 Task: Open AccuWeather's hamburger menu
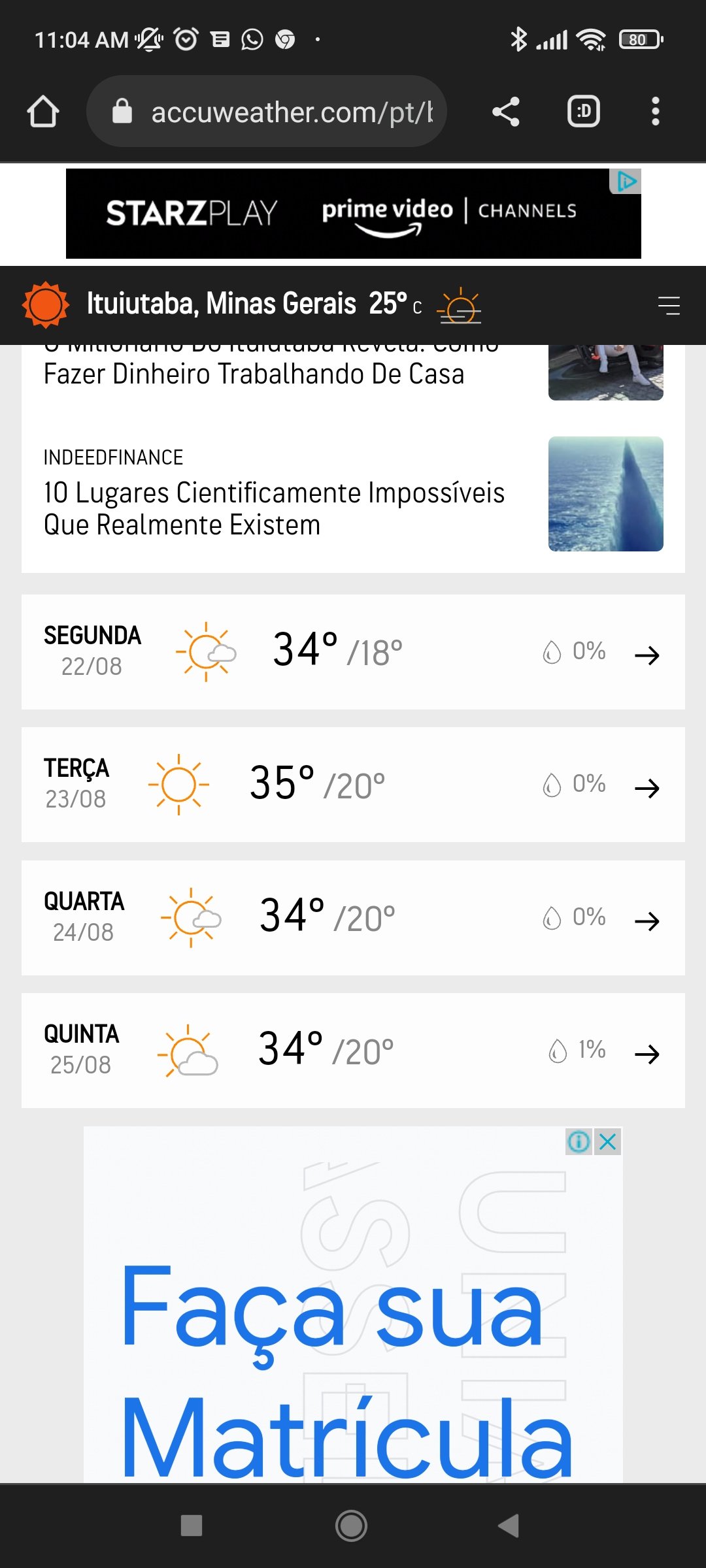point(669,305)
